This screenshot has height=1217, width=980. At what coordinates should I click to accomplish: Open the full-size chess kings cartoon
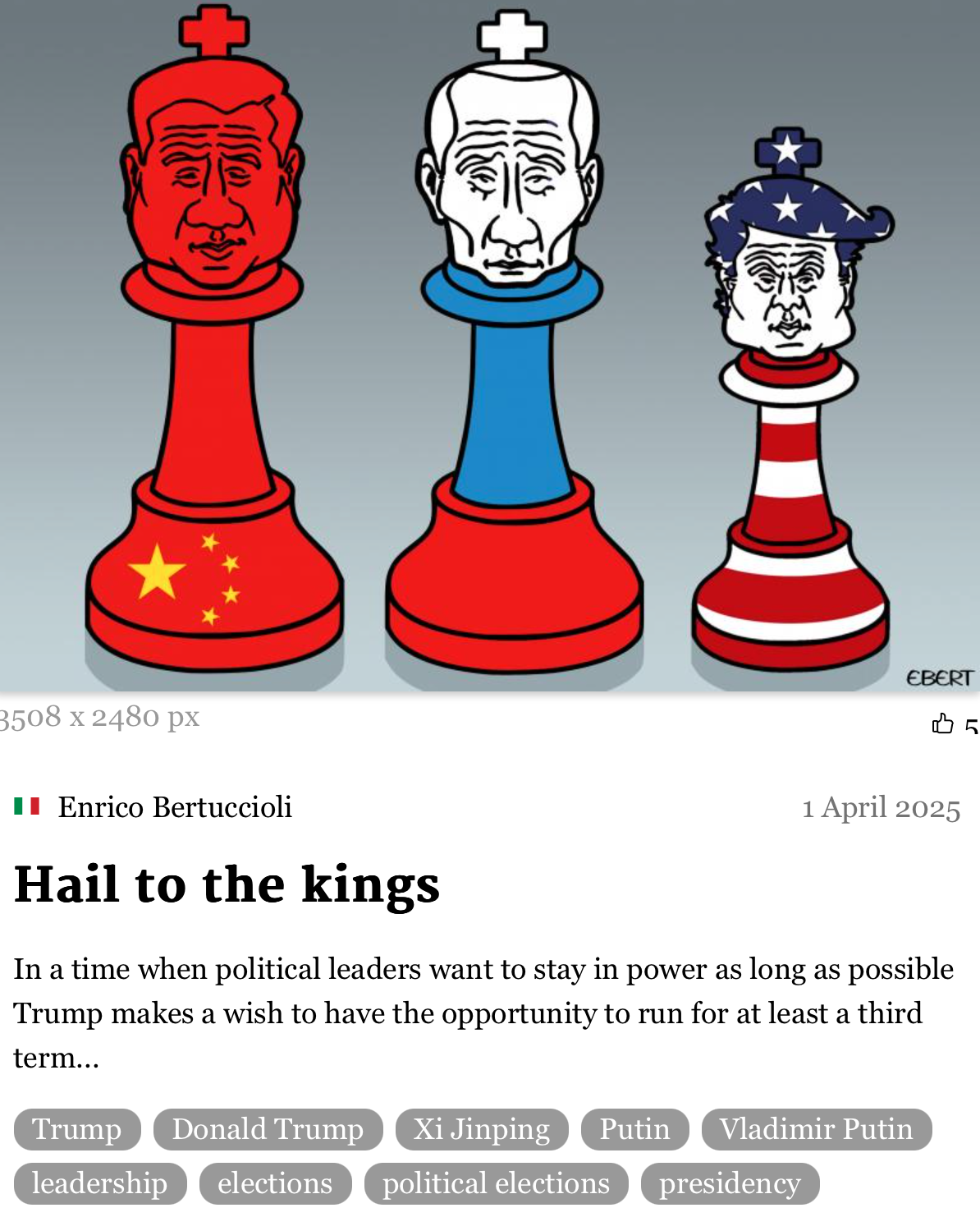[x=489, y=345]
